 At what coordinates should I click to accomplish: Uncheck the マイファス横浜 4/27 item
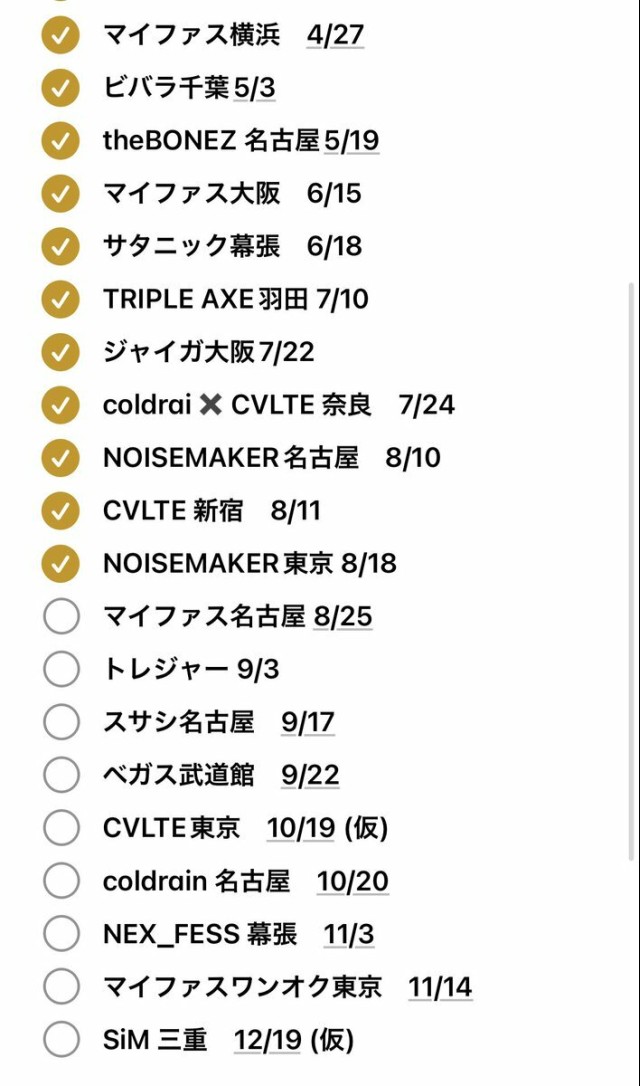(x=61, y=35)
